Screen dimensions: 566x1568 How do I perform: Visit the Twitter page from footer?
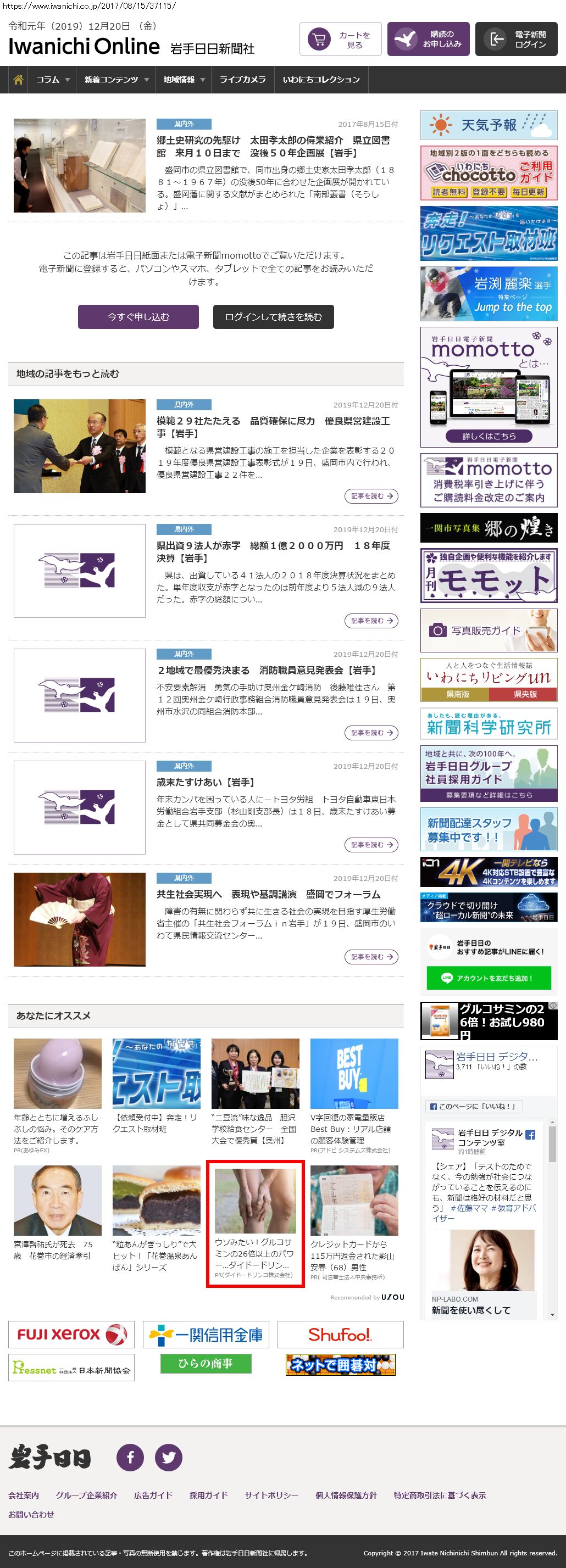coord(169,1457)
